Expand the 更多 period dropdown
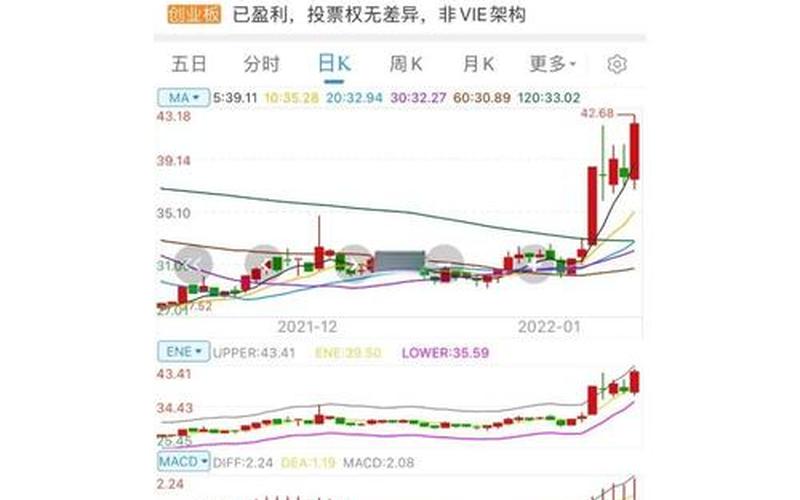The height and width of the screenshot is (500, 800). tap(553, 64)
